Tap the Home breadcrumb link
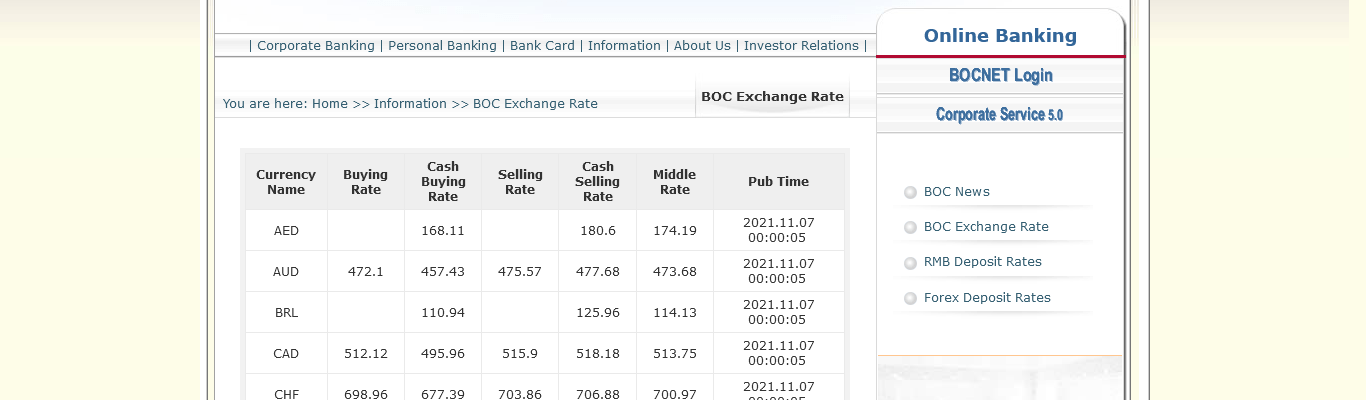 (330, 103)
